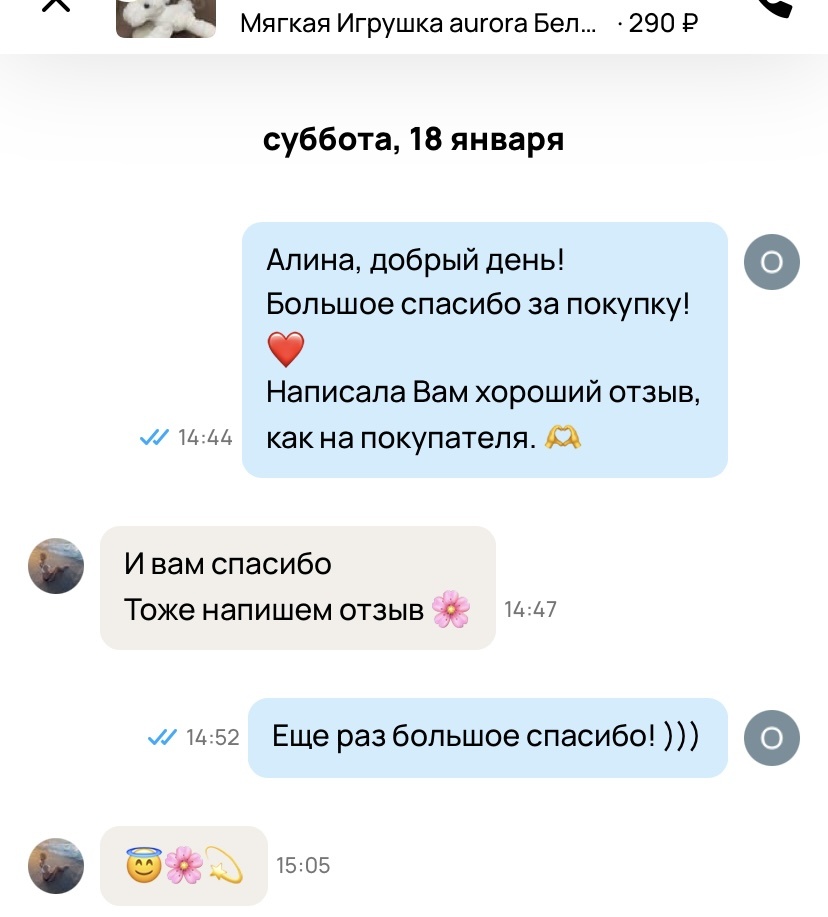Tap the double checkmark near 14:44
The image size is (828, 917).
click(x=155, y=437)
